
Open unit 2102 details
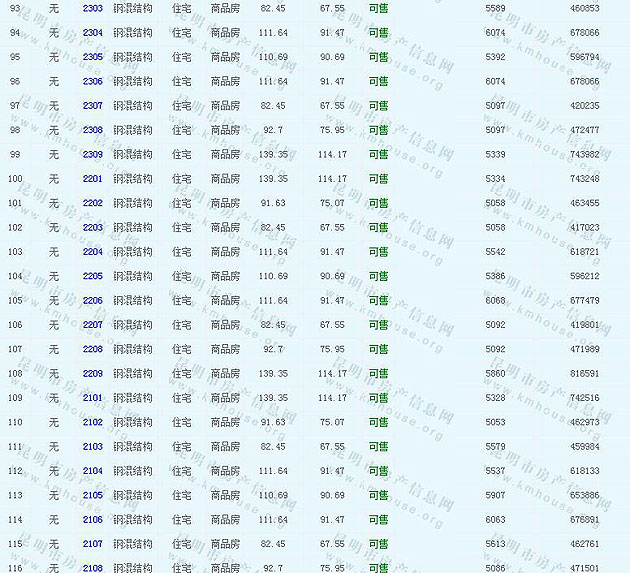(92, 422)
